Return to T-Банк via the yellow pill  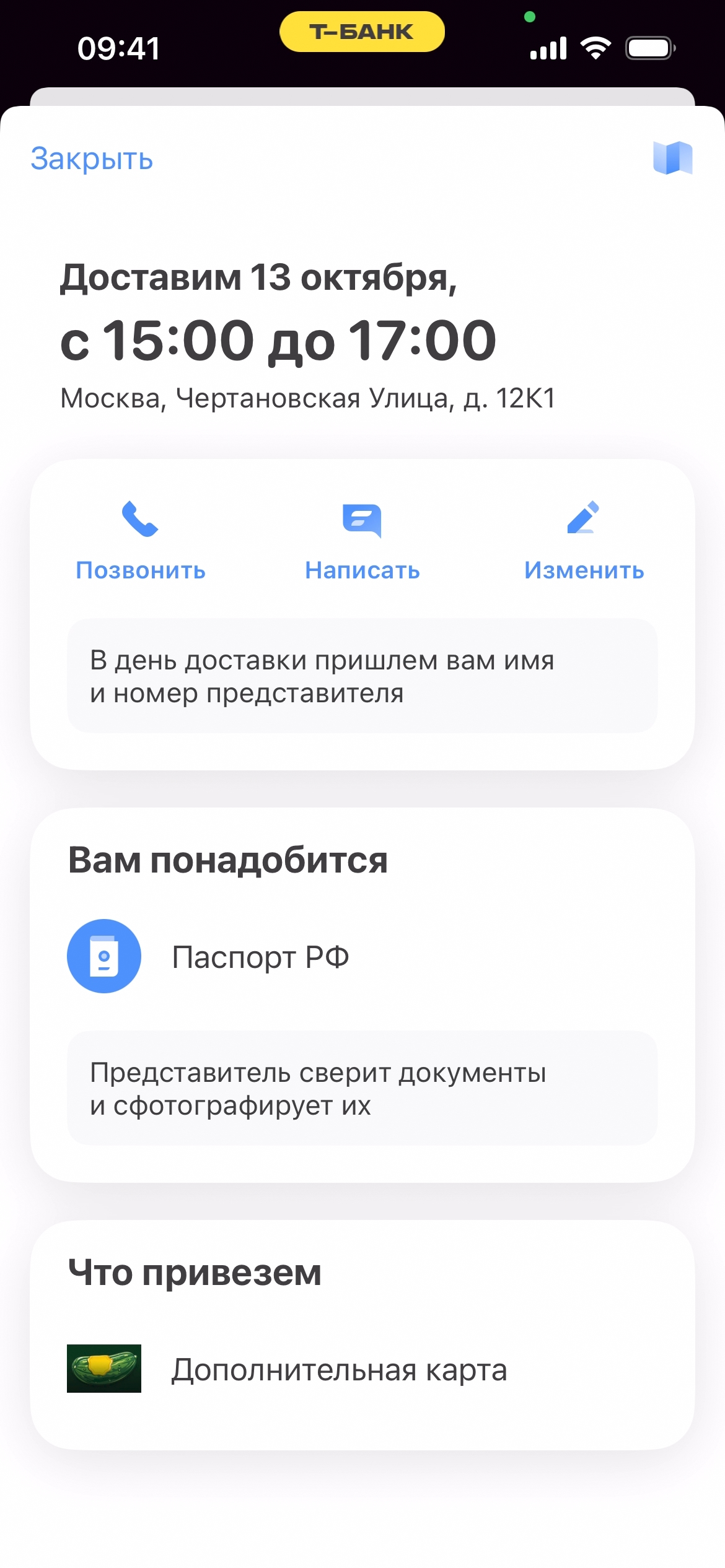tap(362, 32)
